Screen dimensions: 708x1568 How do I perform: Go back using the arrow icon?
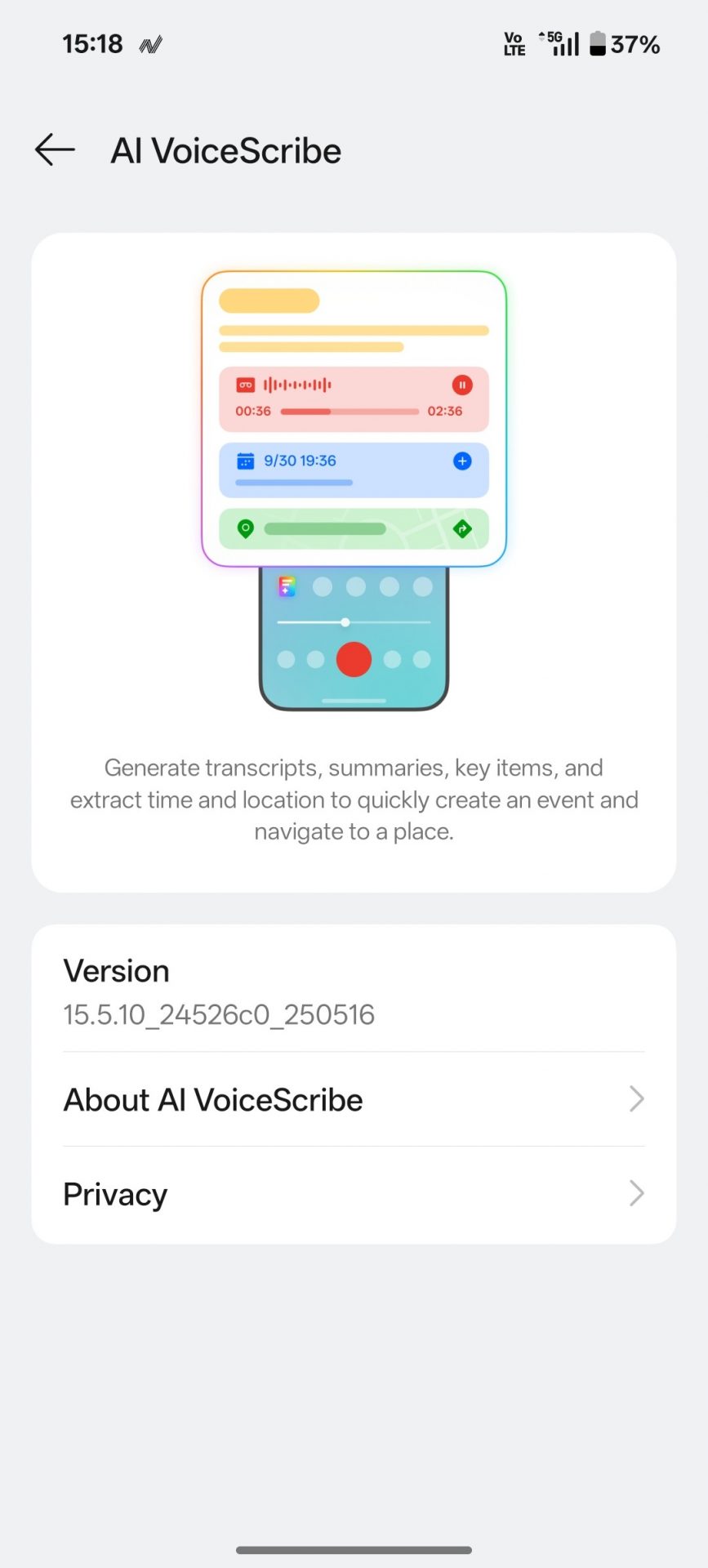click(55, 150)
